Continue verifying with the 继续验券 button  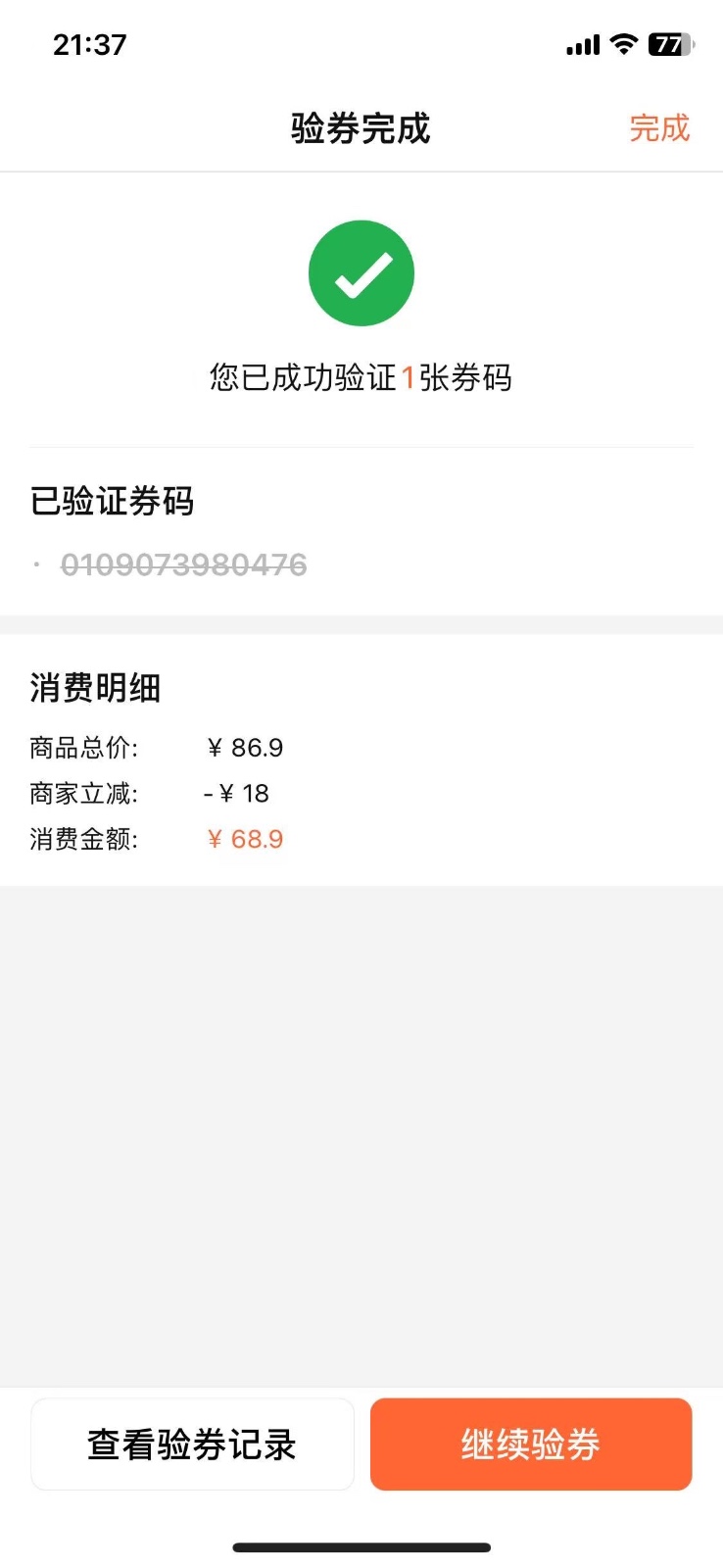(531, 1445)
